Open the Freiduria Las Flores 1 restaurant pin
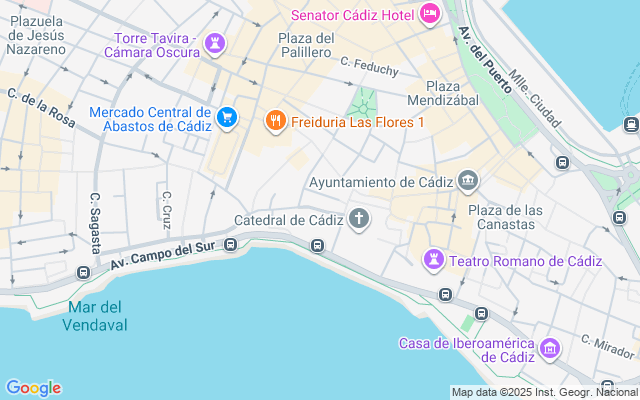 275,122
